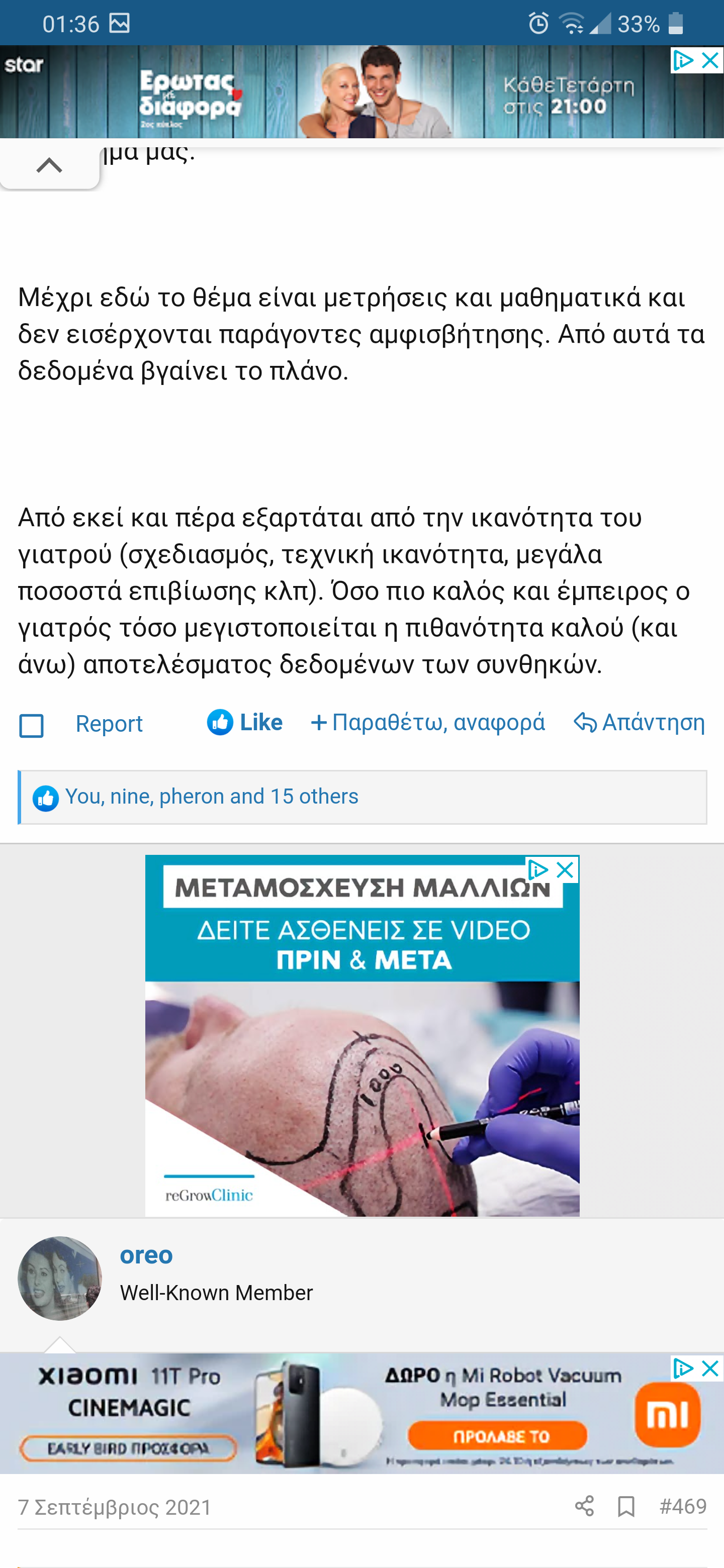Close the reGrow Clinic hair transplant ad
Viewport: 724px width, 1568px height.
pyautogui.click(x=566, y=870)
